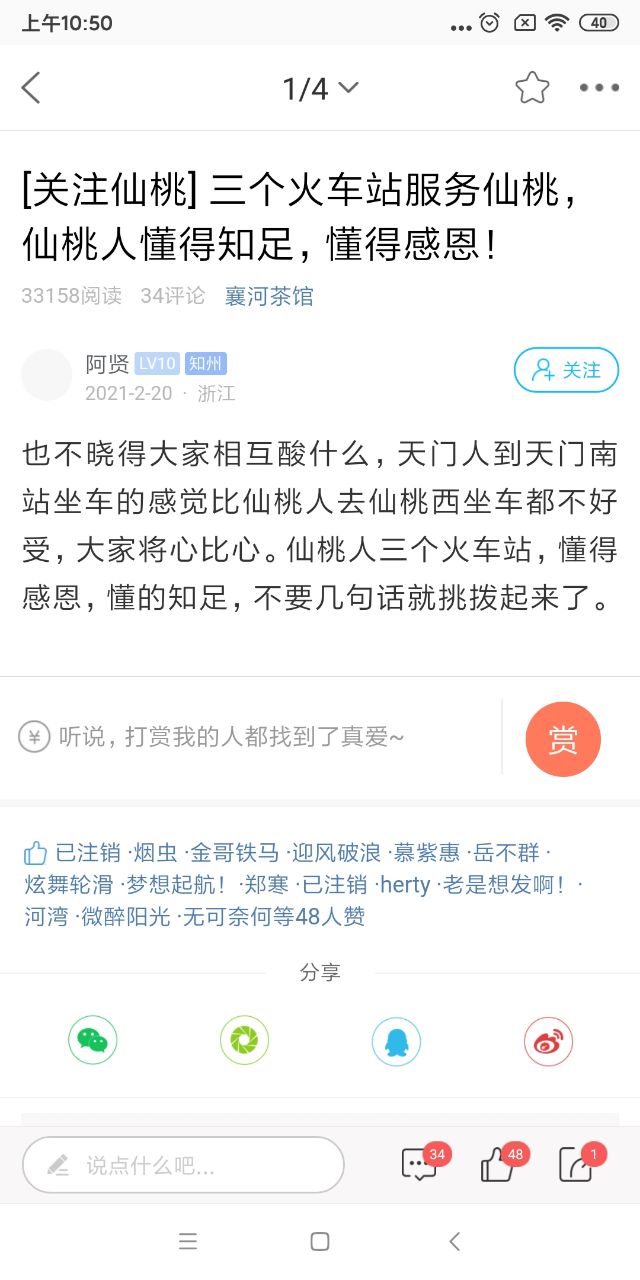Follow the author with 关注 button

[566, 370]
